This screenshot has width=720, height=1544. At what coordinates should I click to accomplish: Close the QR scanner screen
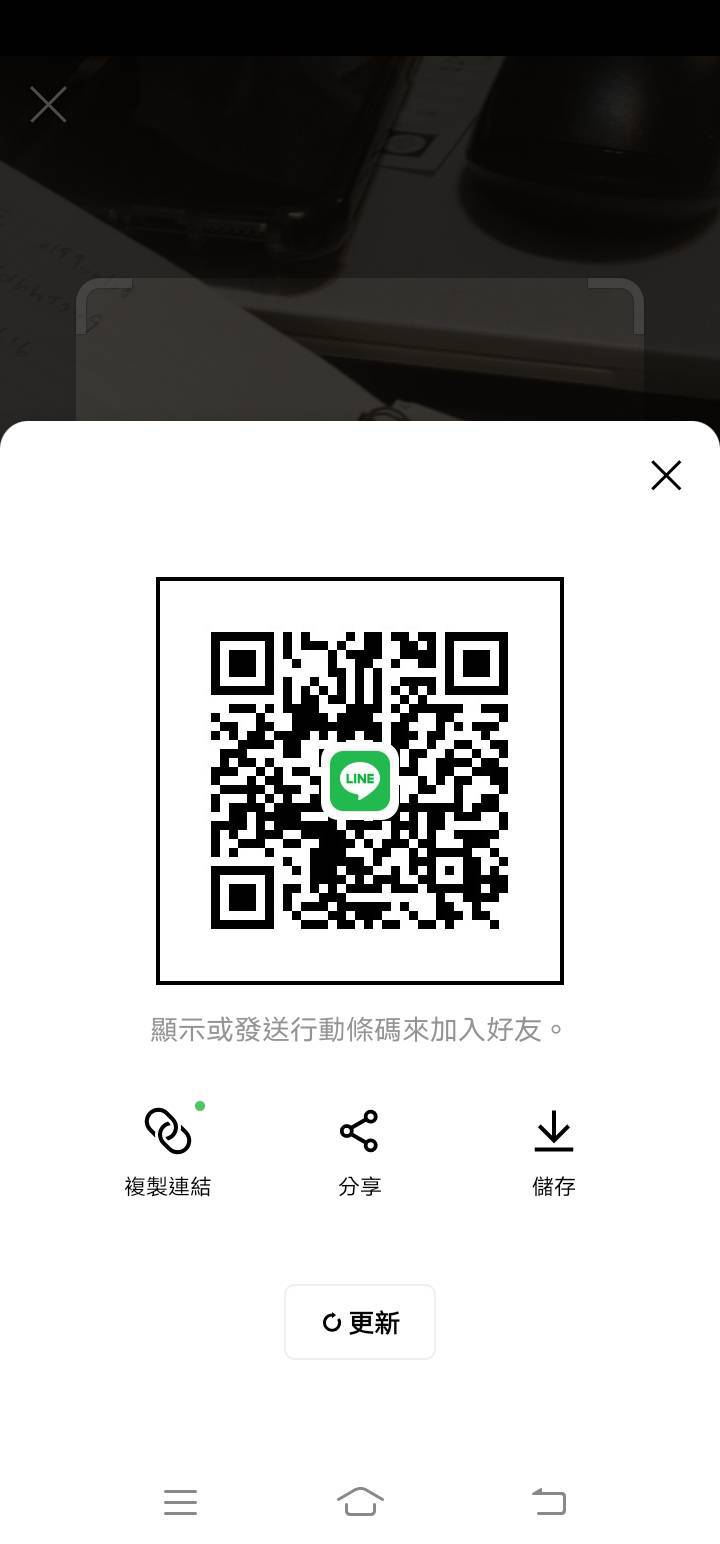point(48,104)
